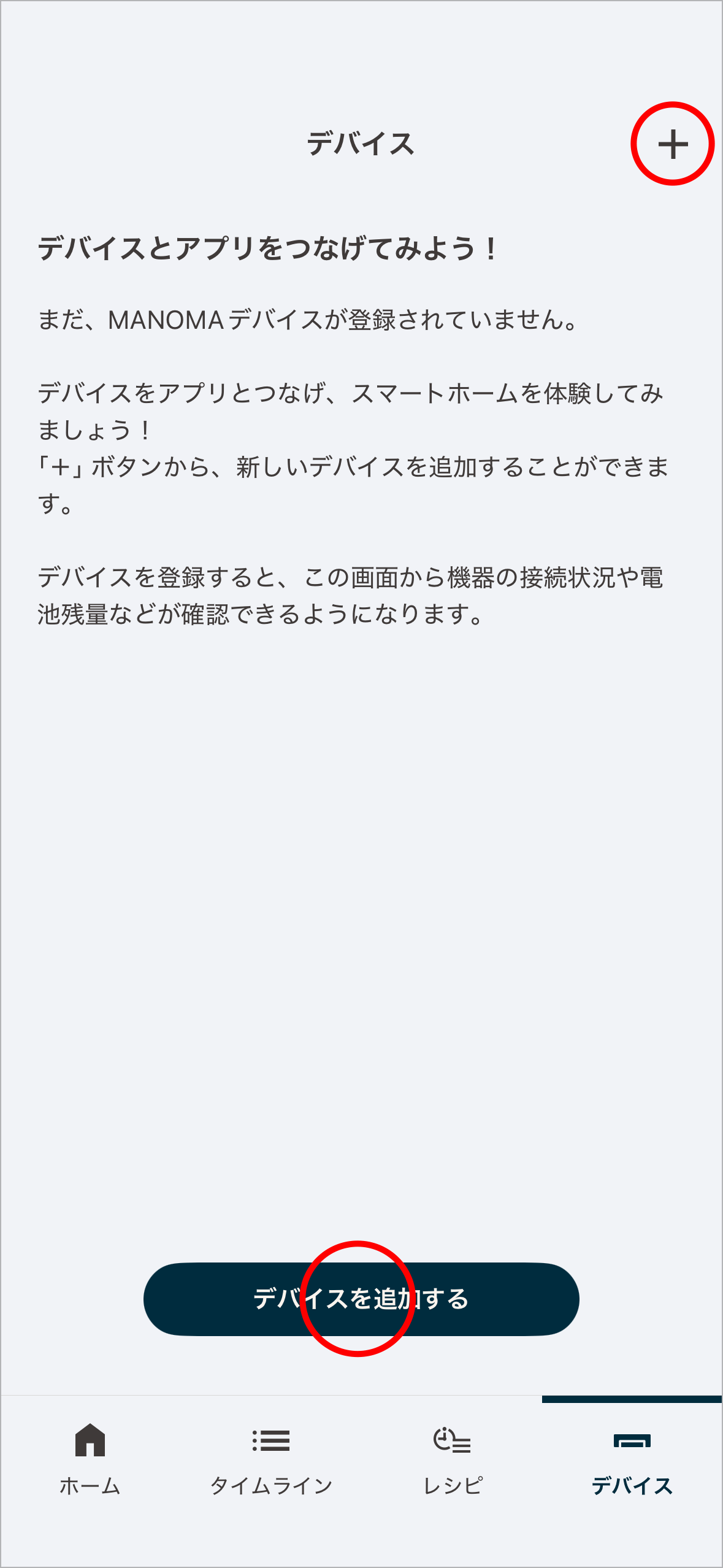This screenshot has width=723, height=1568.
Task: Tap the plus icon to add a device
Action: (673, 145)
